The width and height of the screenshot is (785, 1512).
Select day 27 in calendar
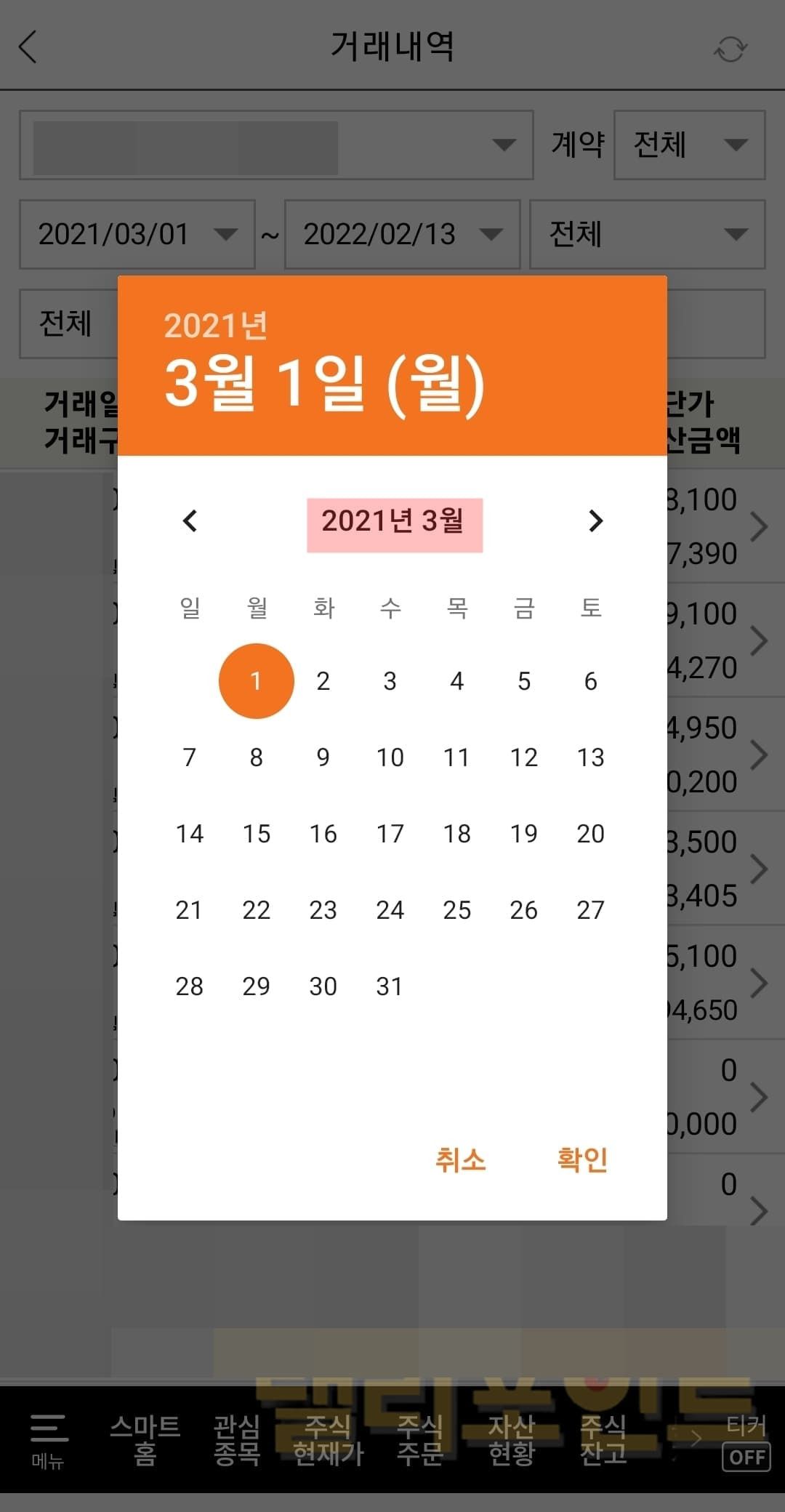click(x=590, y=910)
